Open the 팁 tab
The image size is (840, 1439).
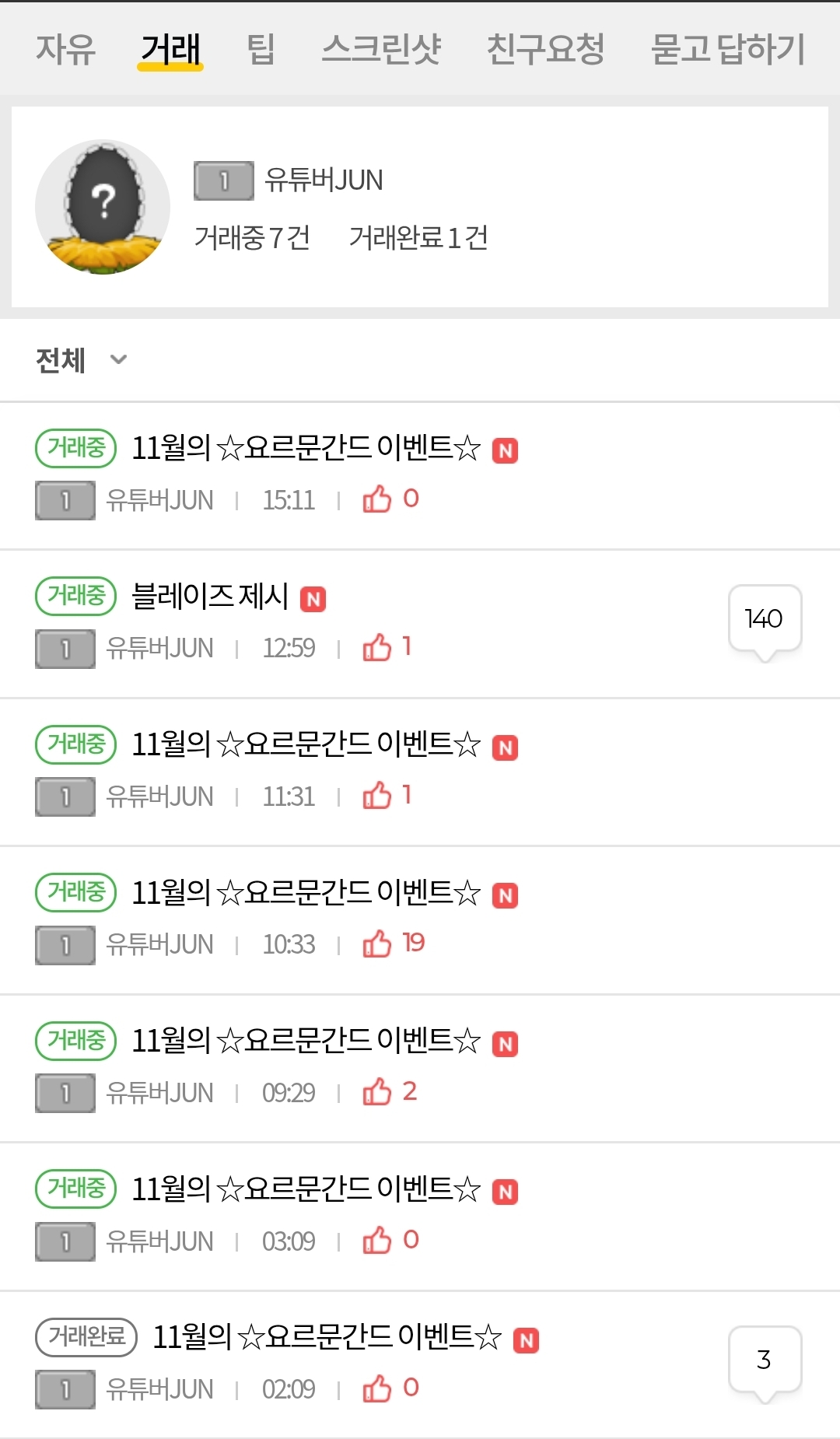pos(261,49)
